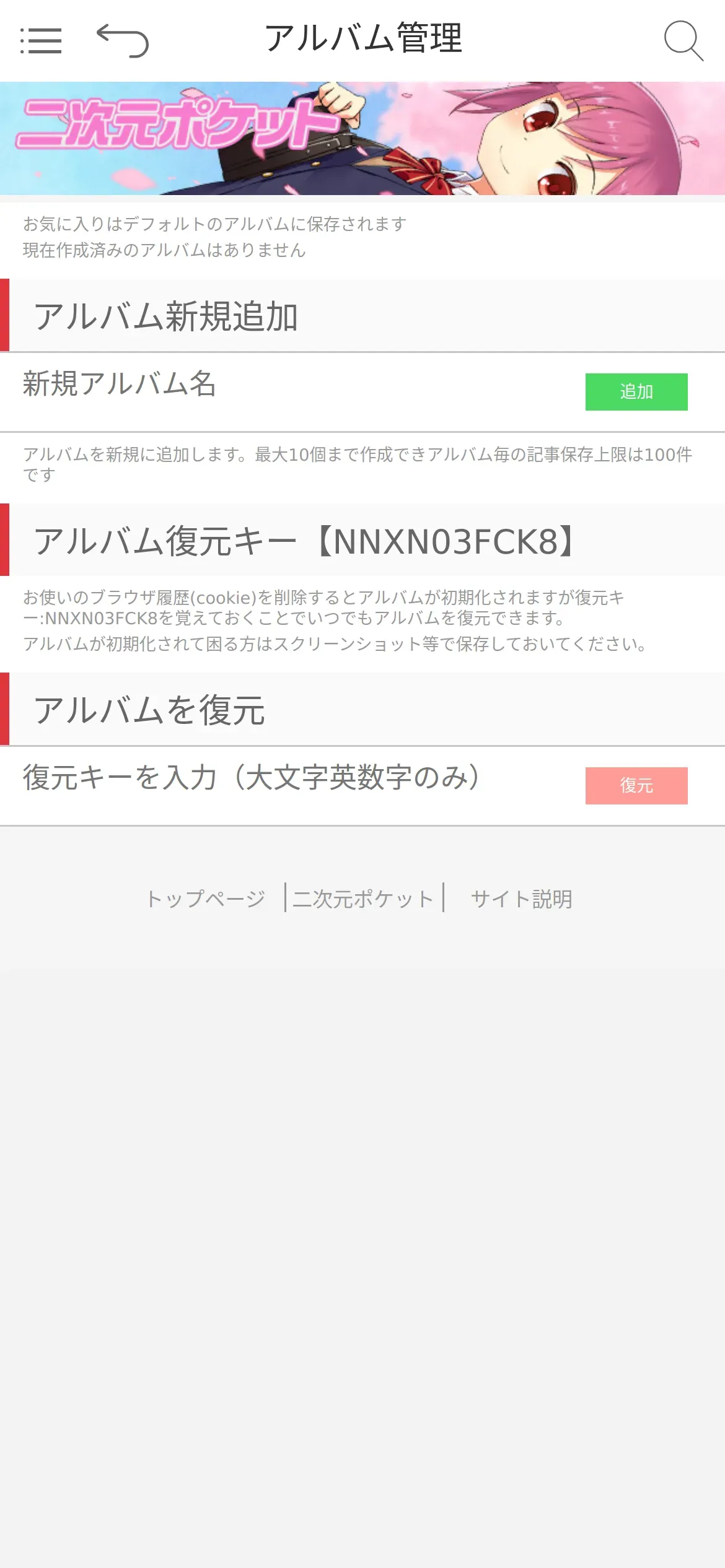Image resolution: width=725 pixels, height=1568 pixels.
Task: Focus the 新規アルバム名 text field
Action: pyautogui.click(x=292, y=391)
